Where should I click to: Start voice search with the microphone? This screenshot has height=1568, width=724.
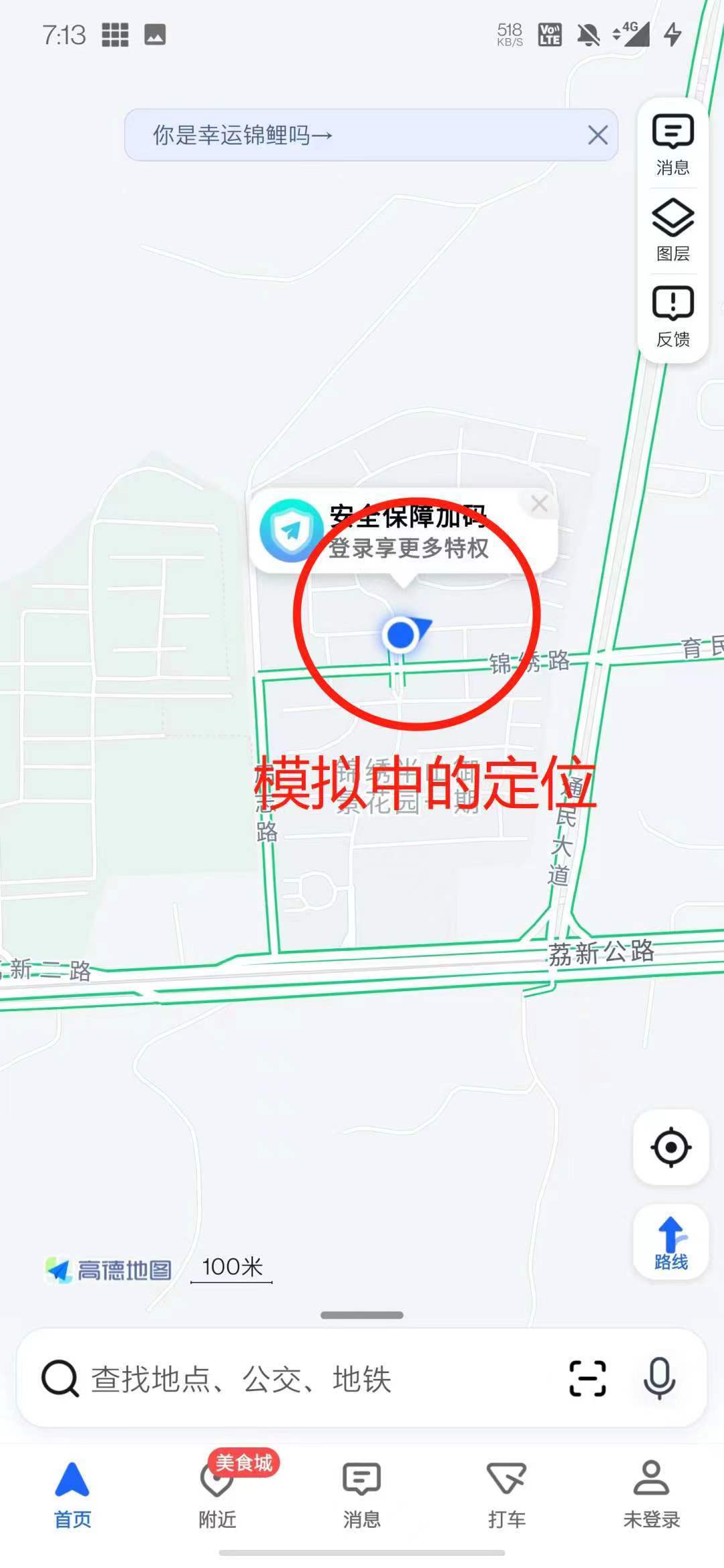pos(660,1379)
